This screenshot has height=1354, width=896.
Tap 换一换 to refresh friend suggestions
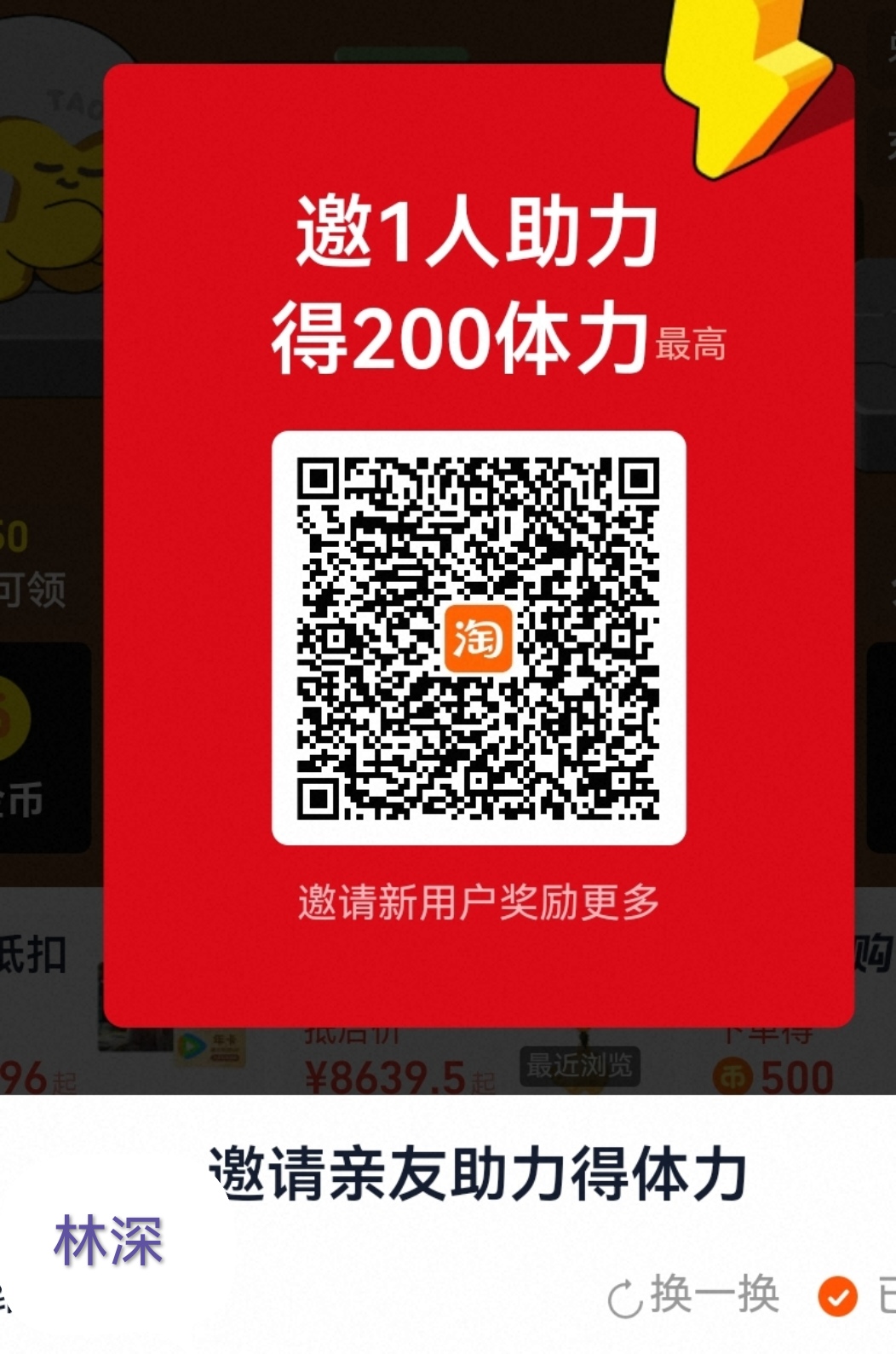point(694,1296)
